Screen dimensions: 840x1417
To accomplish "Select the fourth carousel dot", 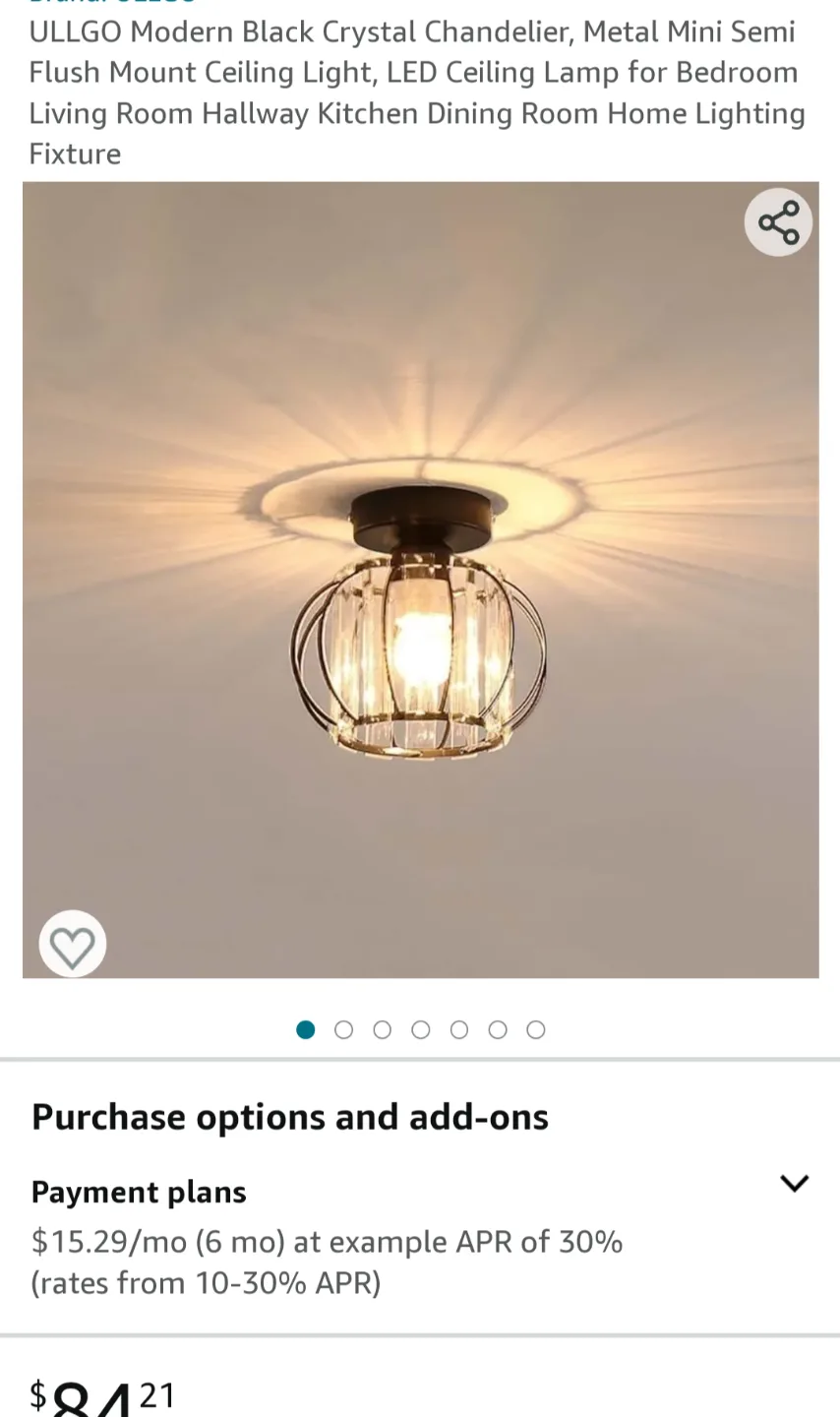I will tap(420, 1029).
